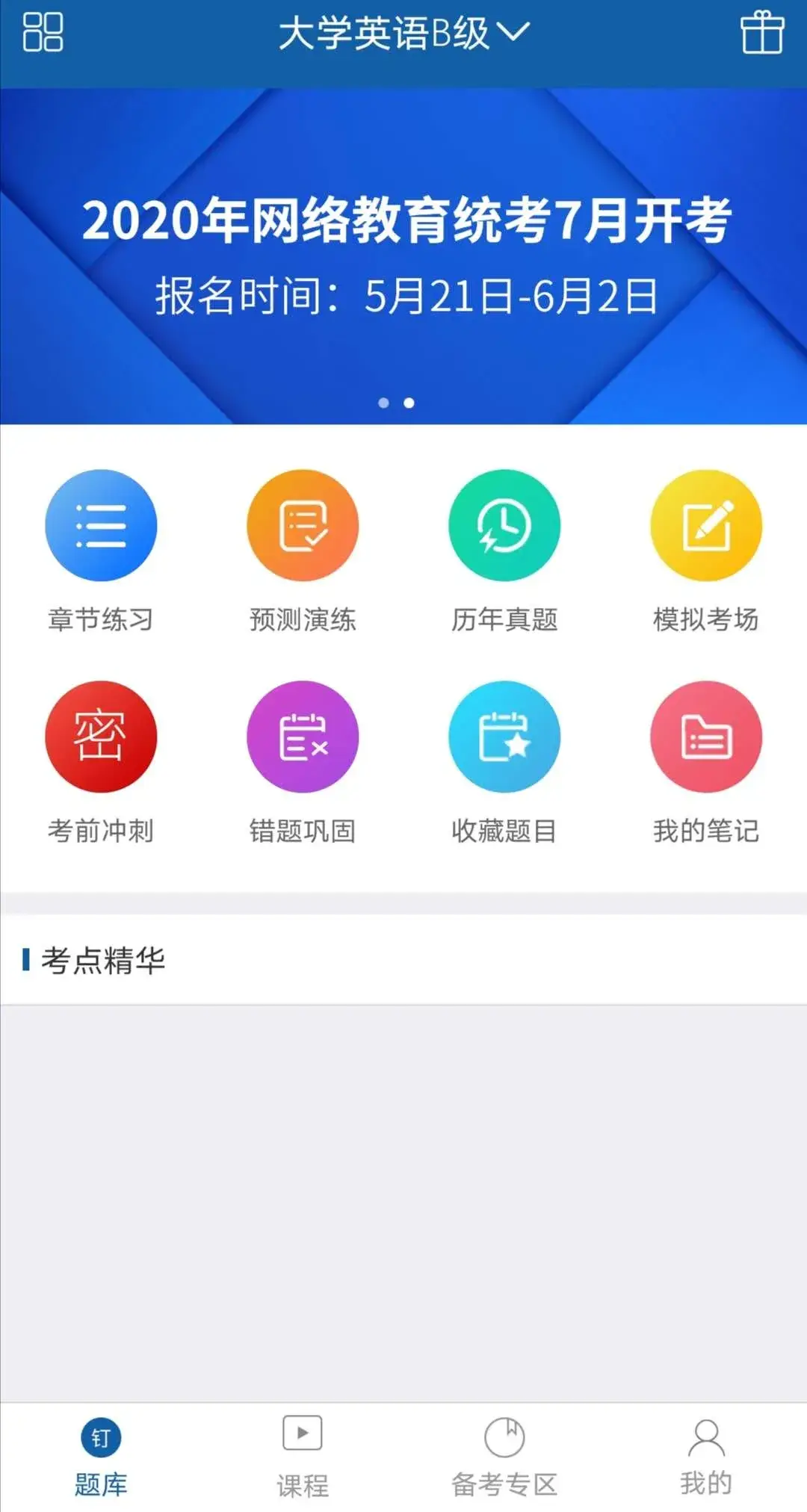Expand the 大学英语B级 subject dropdown
The image size is (807, 1512).
point(403,34)
